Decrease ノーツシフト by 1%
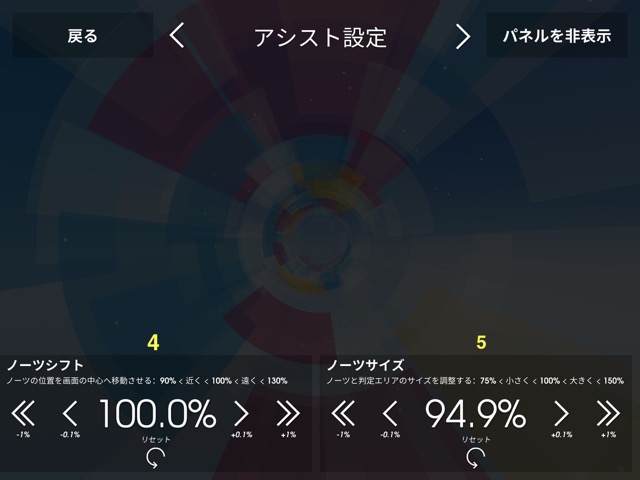The image size is (640, 480). pyautogui.click(x=22, y=413)
